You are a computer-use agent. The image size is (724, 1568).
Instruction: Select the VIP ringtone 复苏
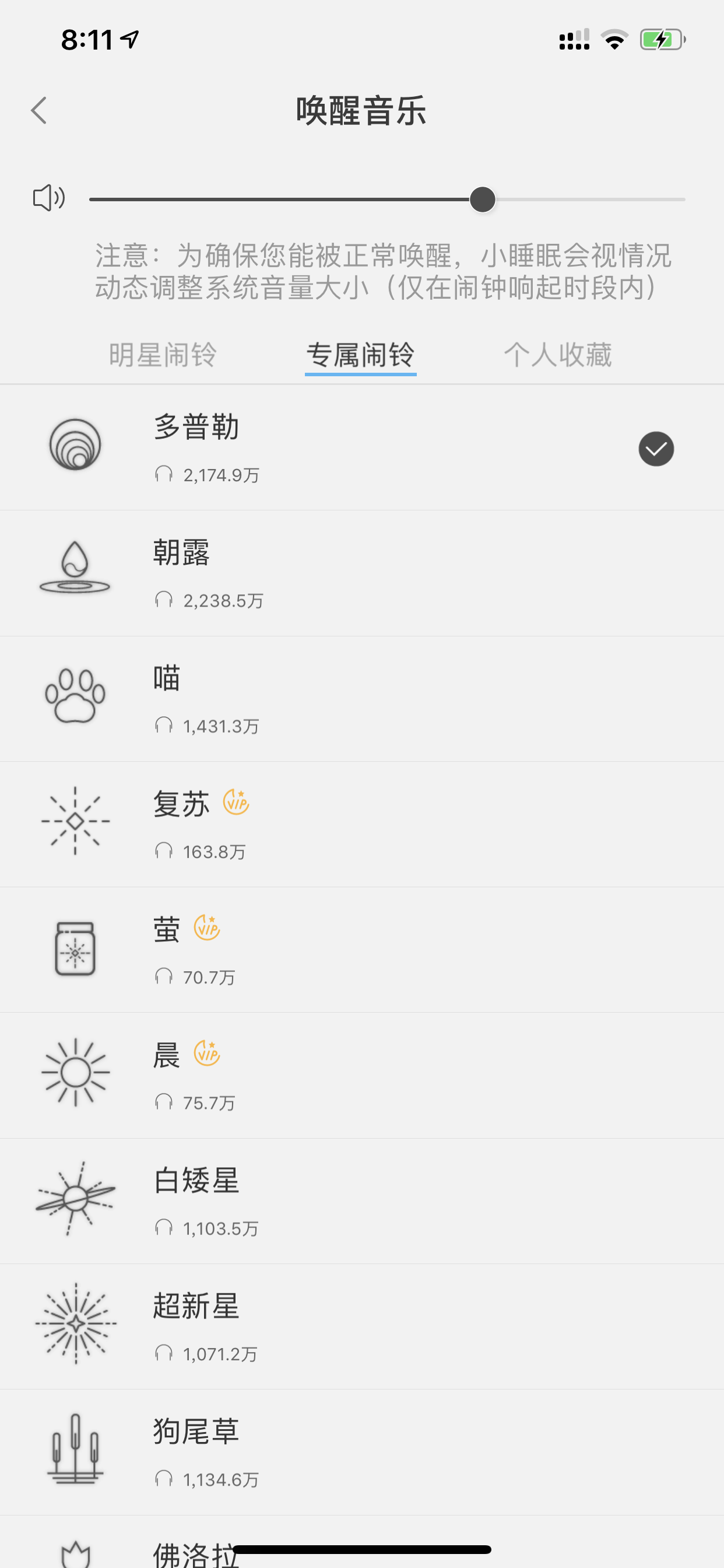[362, 824]
